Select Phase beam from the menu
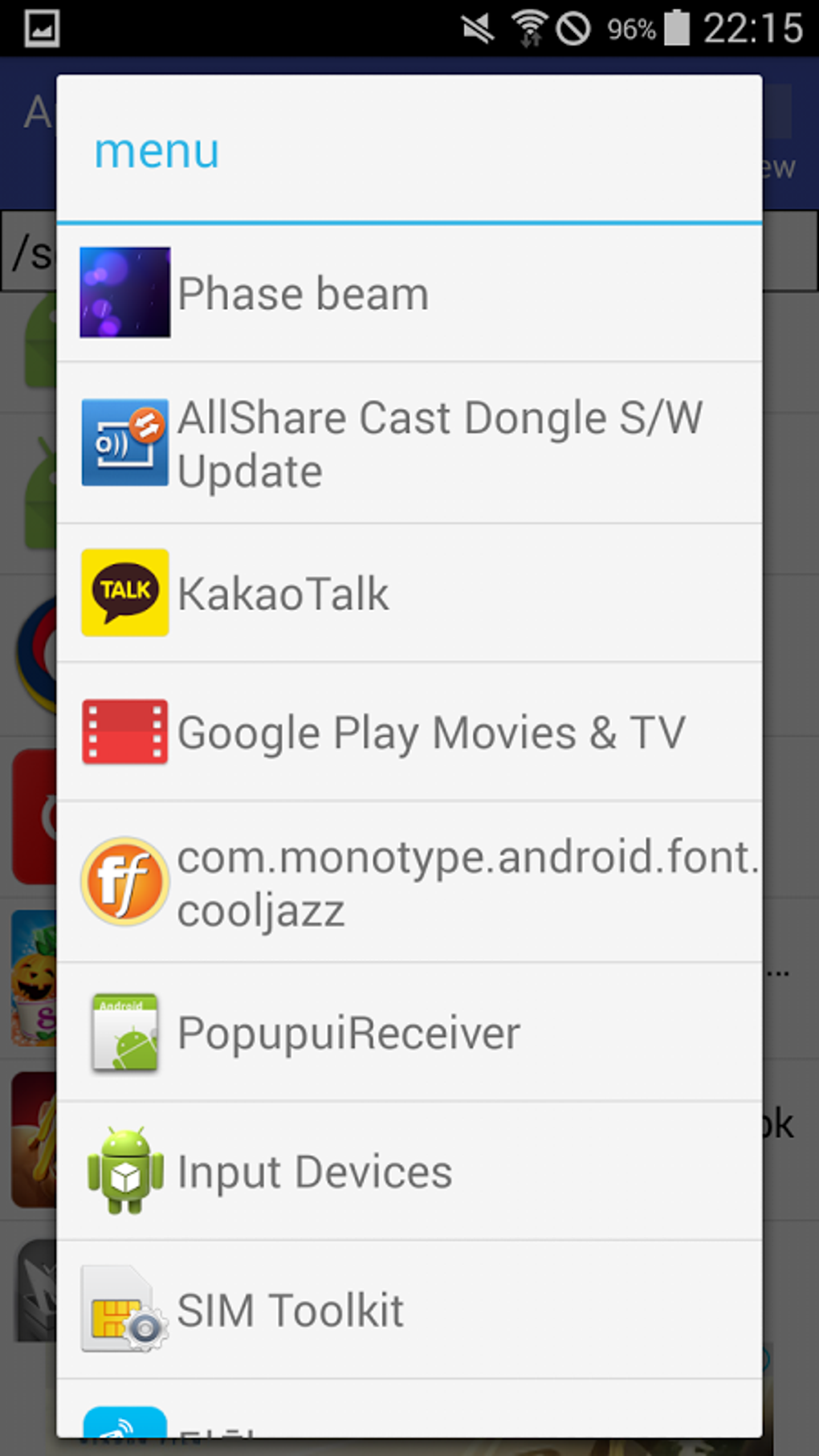 409,293
